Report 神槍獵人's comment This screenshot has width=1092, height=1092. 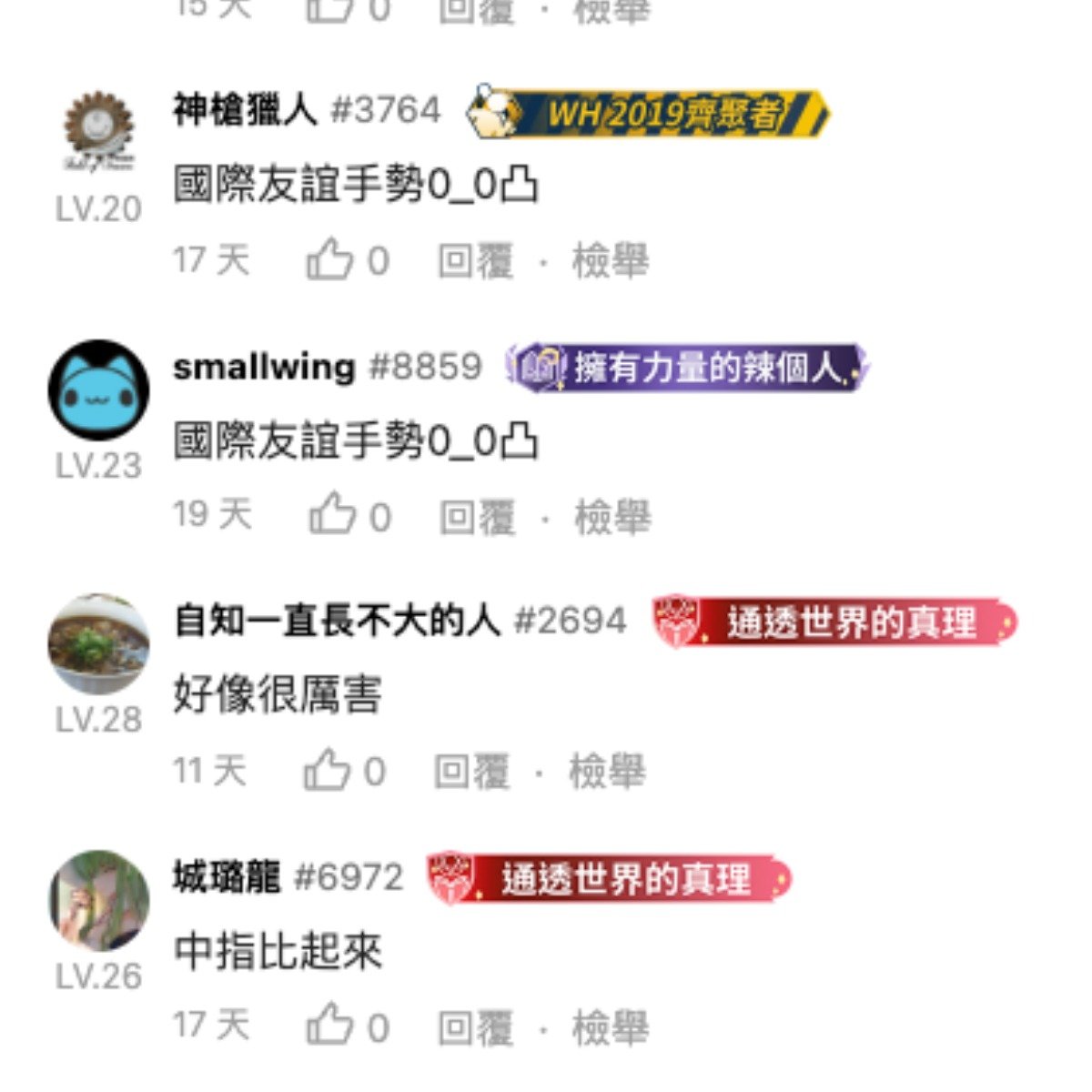tap(610, 261)
